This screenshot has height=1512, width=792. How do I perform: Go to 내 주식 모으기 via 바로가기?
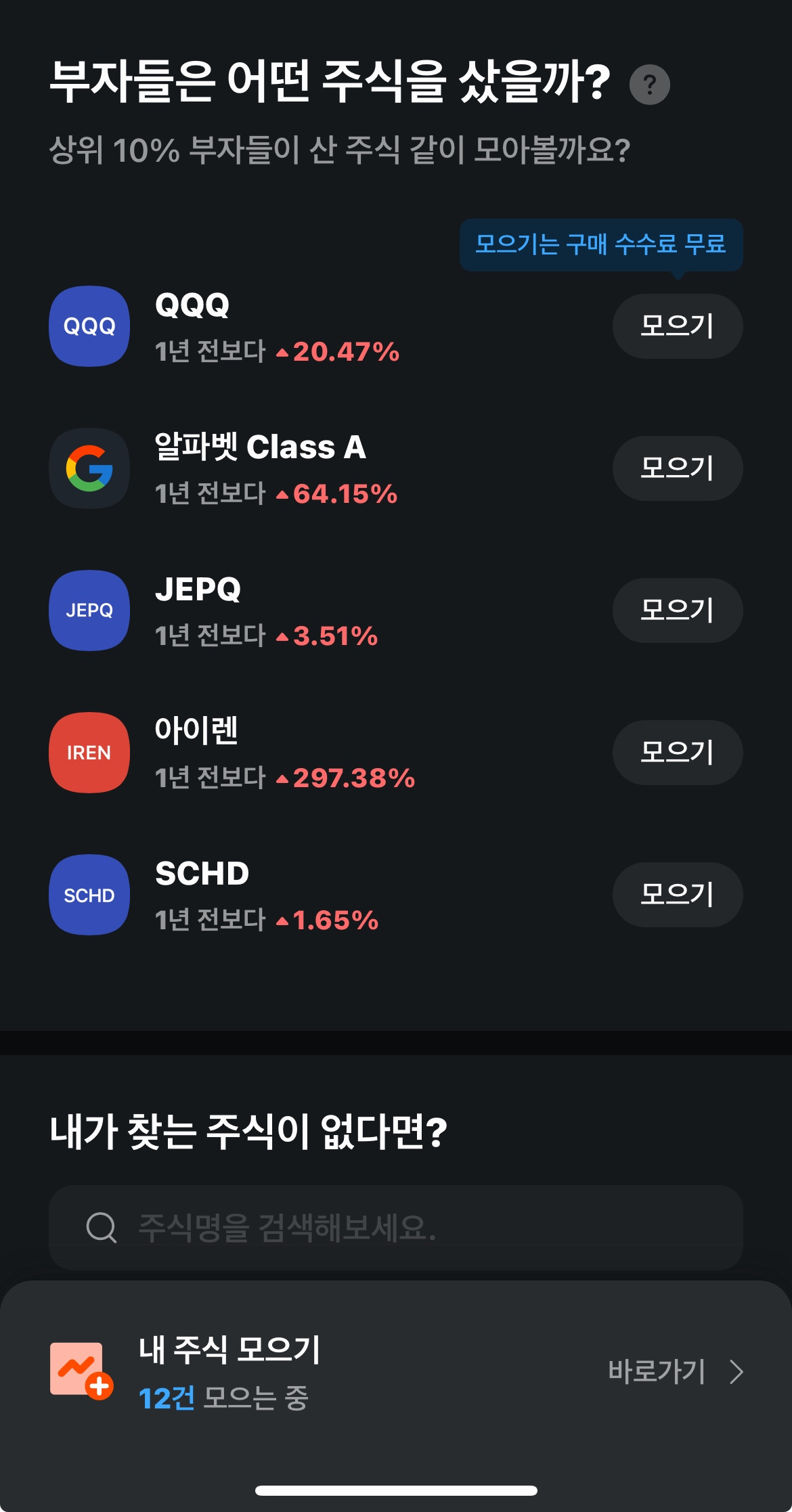(x=674, y=1372)
